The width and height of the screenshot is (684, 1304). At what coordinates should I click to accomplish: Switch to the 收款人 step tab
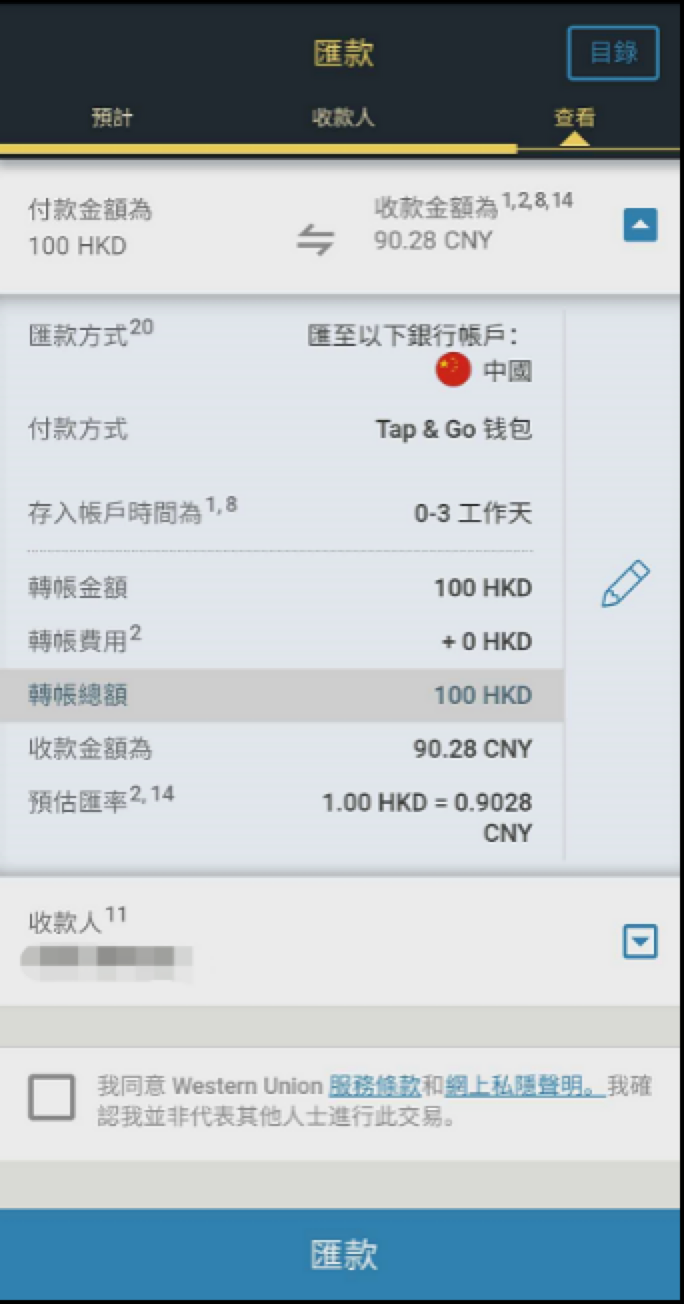click(x=343, y=118)
